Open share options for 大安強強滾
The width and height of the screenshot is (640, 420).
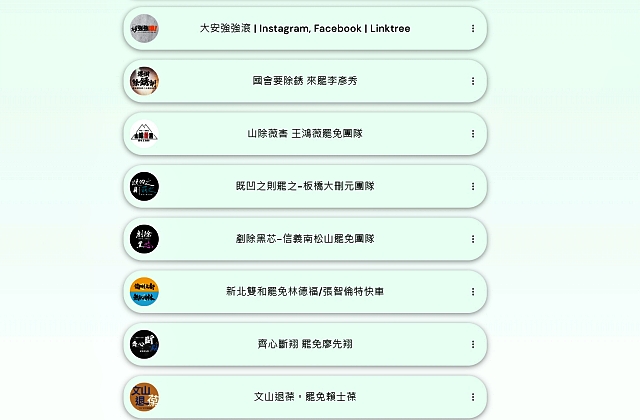click(x=473, y=29)
